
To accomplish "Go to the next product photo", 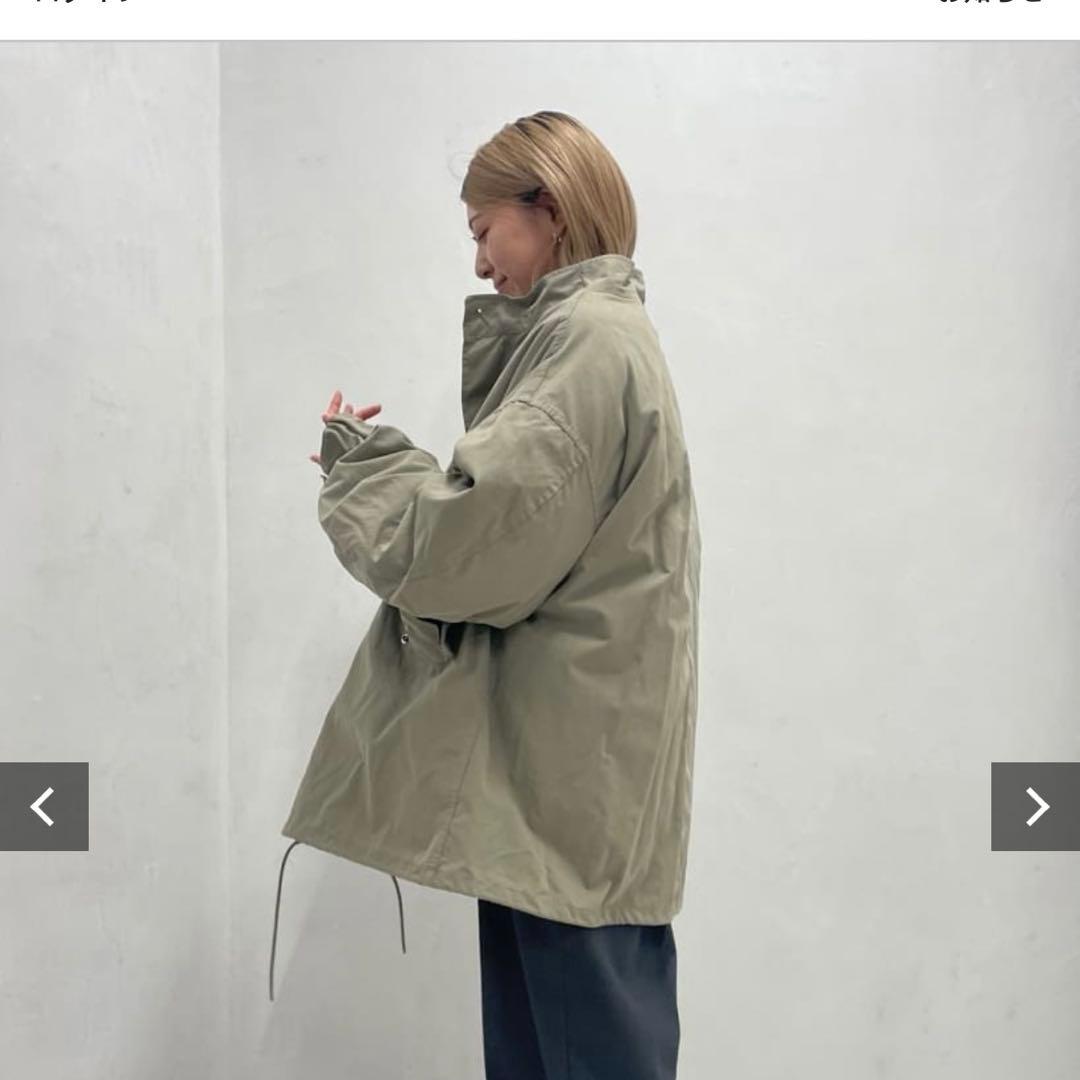I will click(x=1035, y=807).
